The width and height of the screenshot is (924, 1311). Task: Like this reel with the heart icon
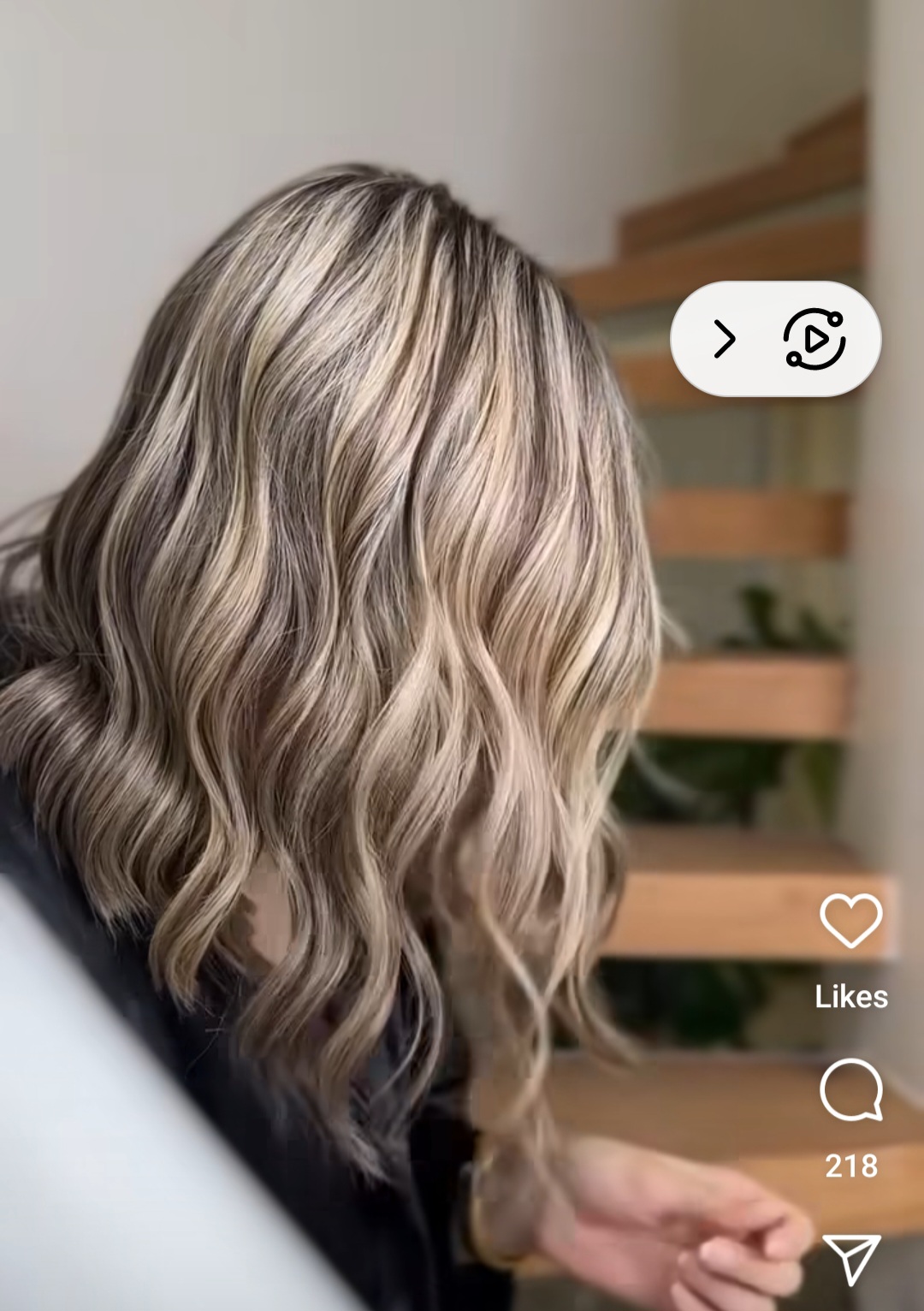[850, 921]
